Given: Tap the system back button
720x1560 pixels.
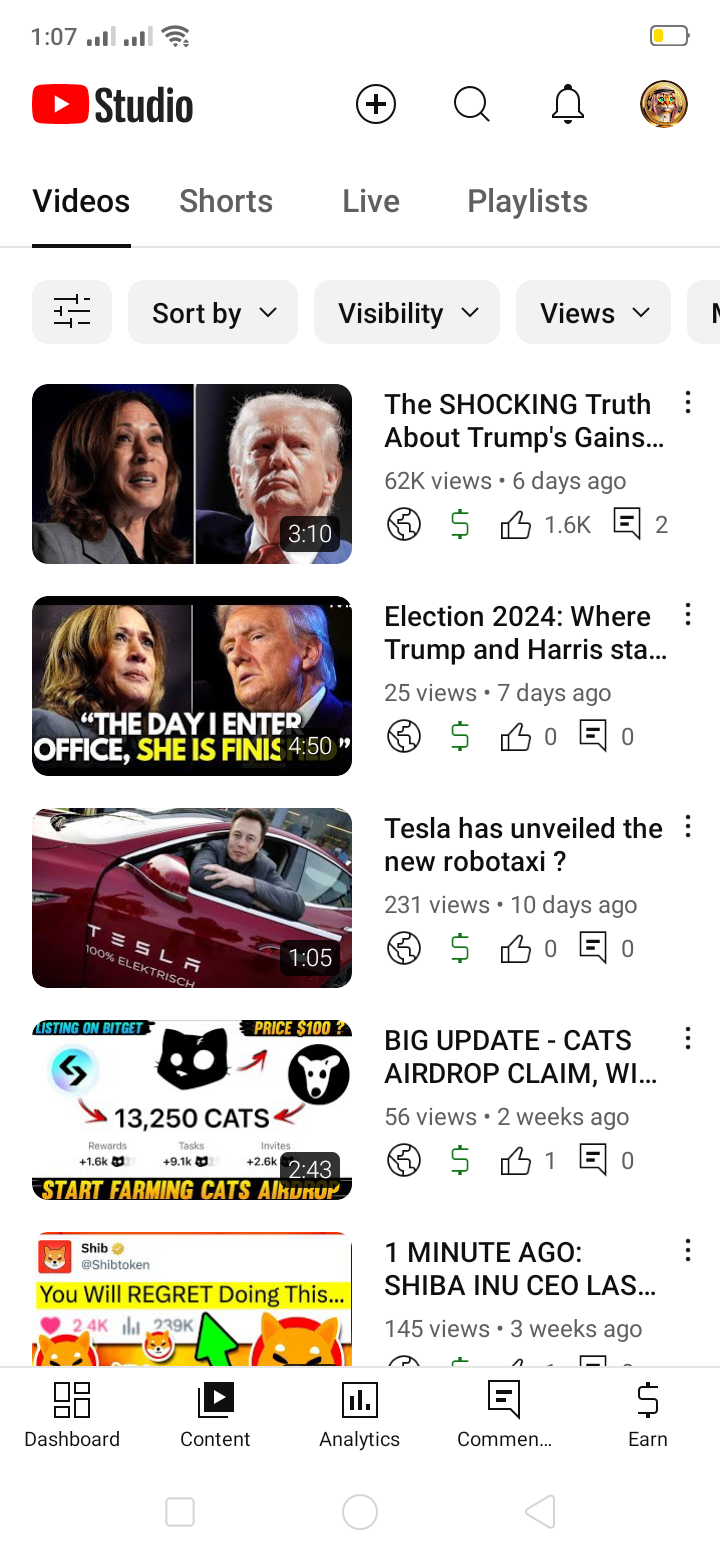Looking at the screenshot, I should tap(540, 1511).
